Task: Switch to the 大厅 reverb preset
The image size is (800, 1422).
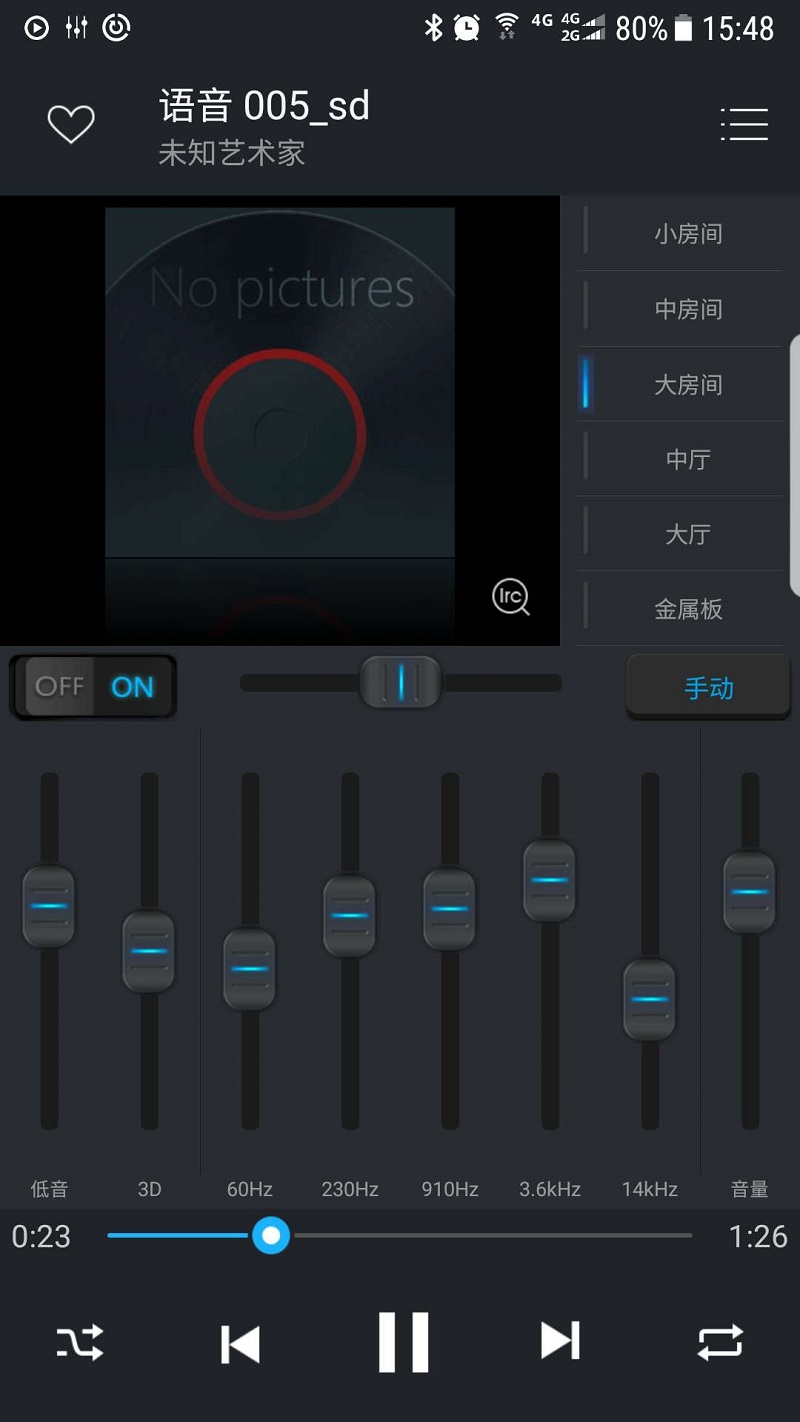Action: click(688, 534)
